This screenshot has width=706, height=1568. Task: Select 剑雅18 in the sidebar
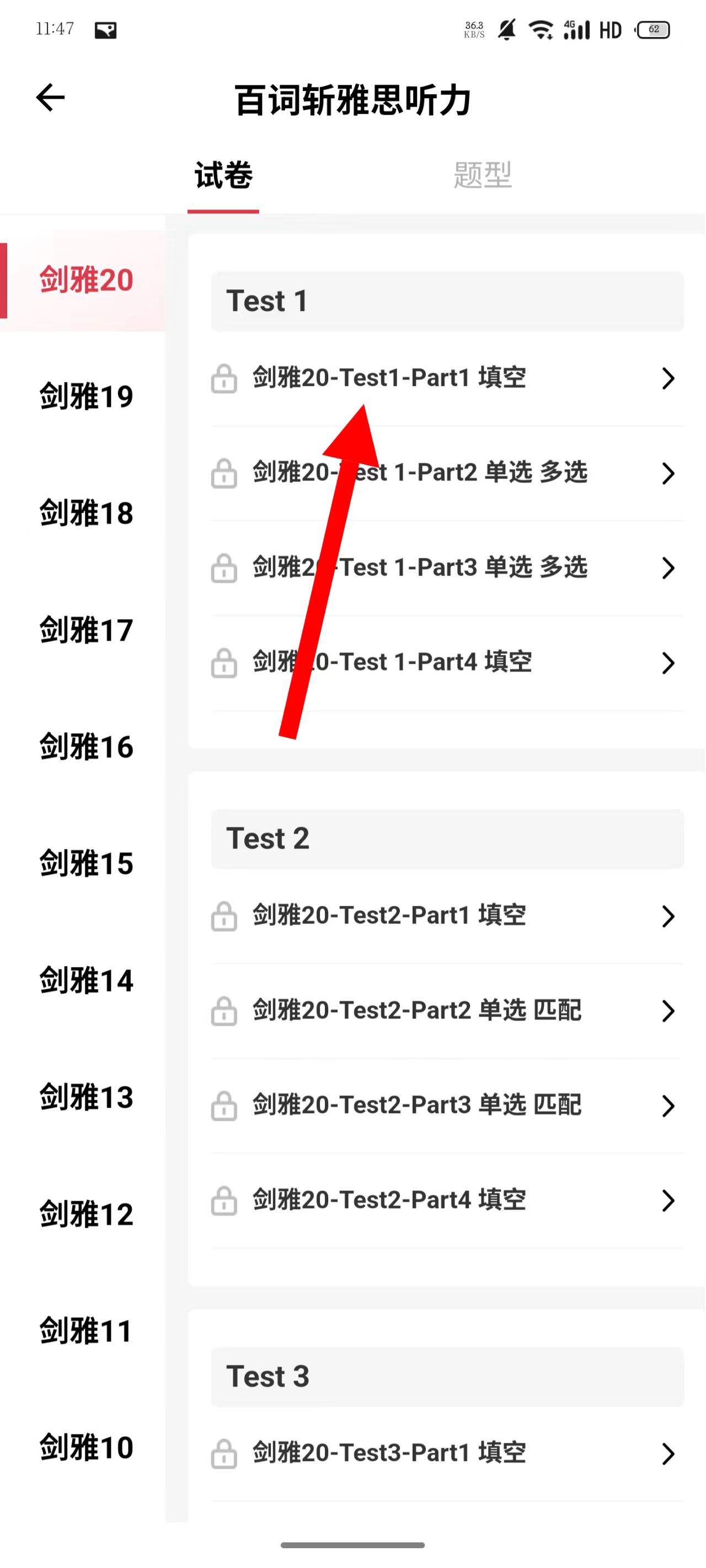point(86,513)
